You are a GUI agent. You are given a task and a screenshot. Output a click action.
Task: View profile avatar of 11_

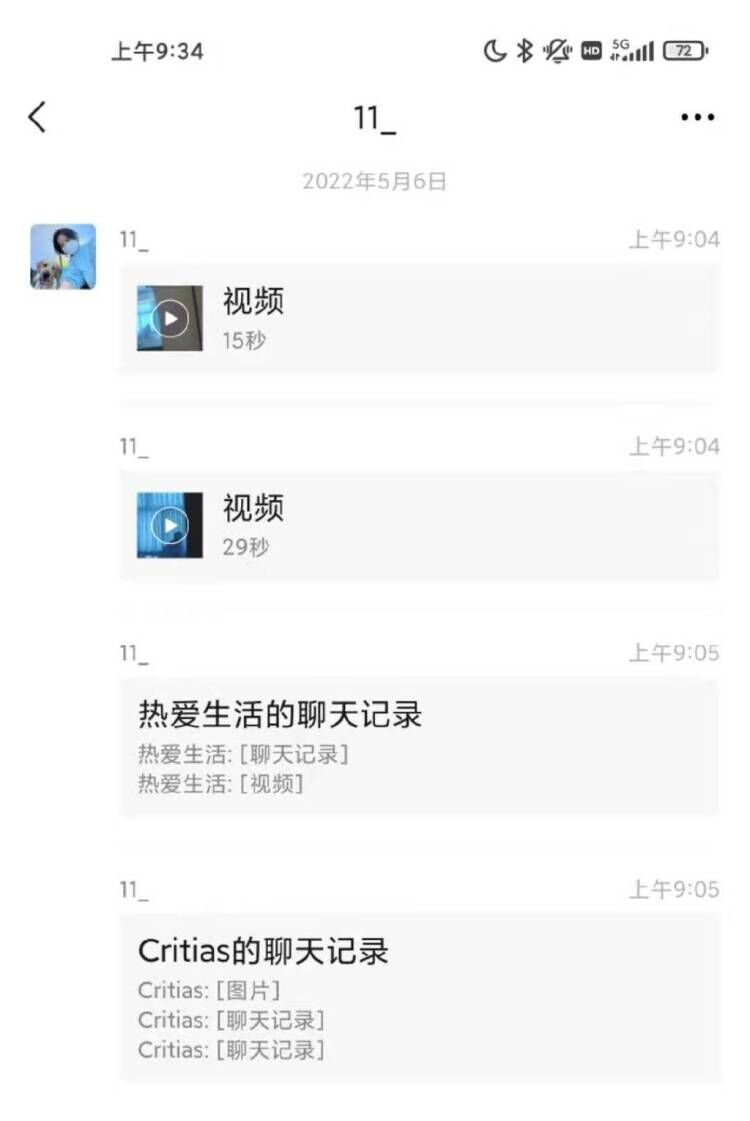tap(63, 256)
